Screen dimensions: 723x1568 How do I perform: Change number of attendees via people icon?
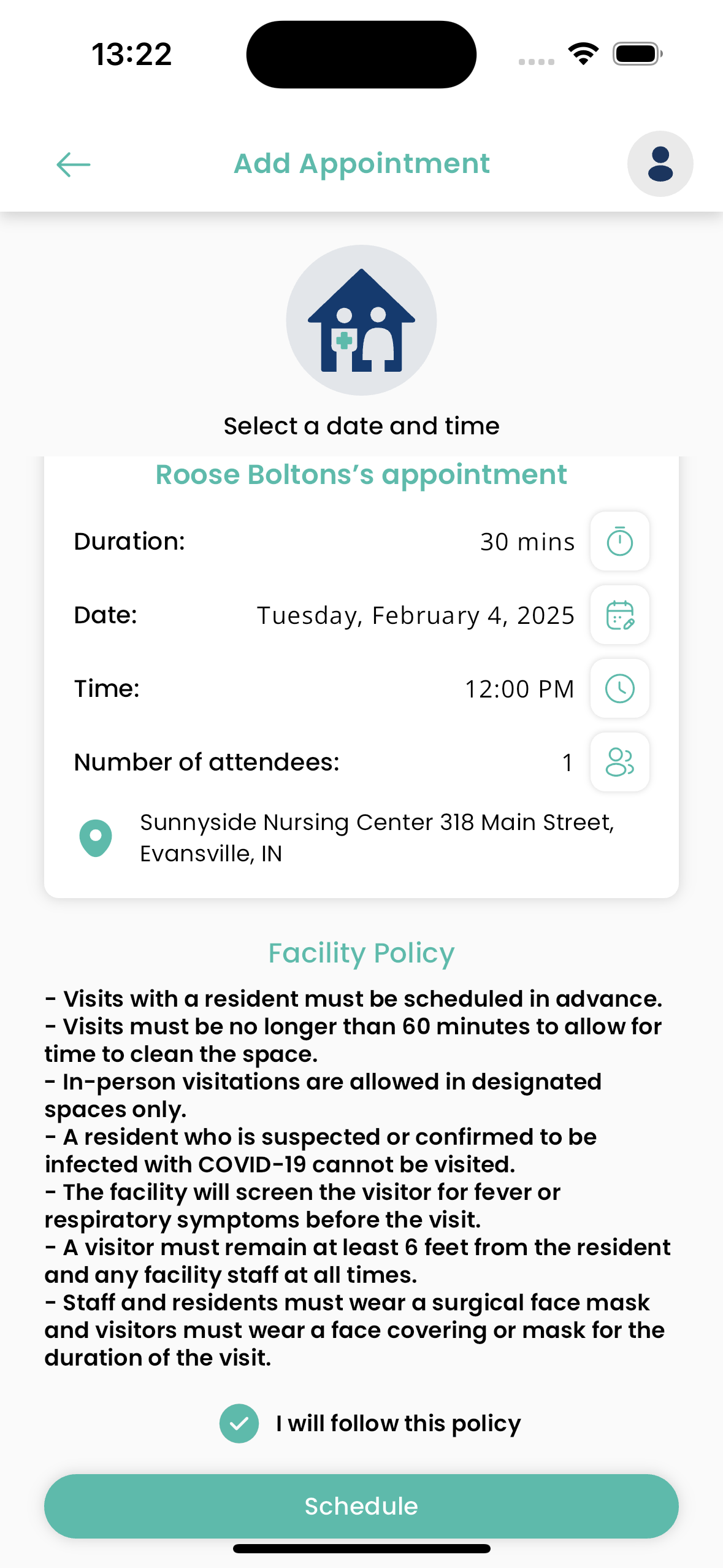(619, 763)
